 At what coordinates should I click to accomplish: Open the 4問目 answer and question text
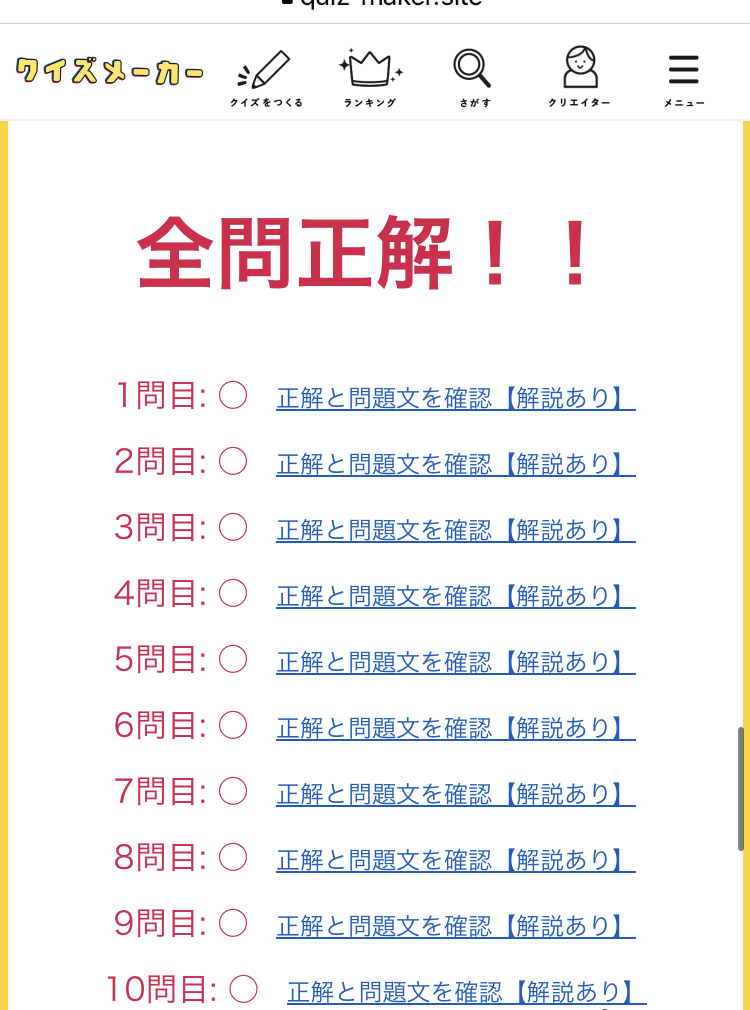click(455, 596)
